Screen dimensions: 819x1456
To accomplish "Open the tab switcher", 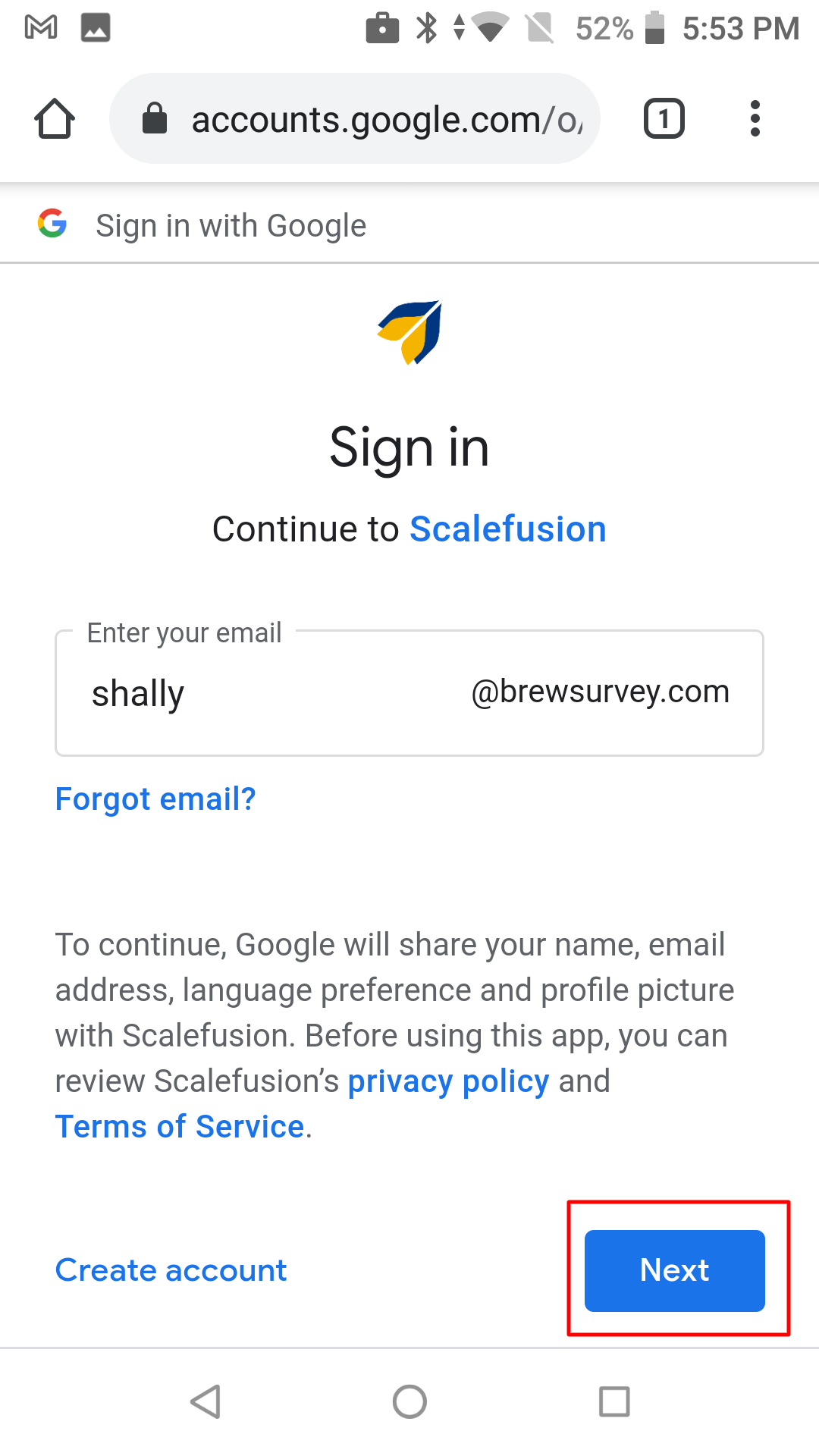I will point(664,119).
